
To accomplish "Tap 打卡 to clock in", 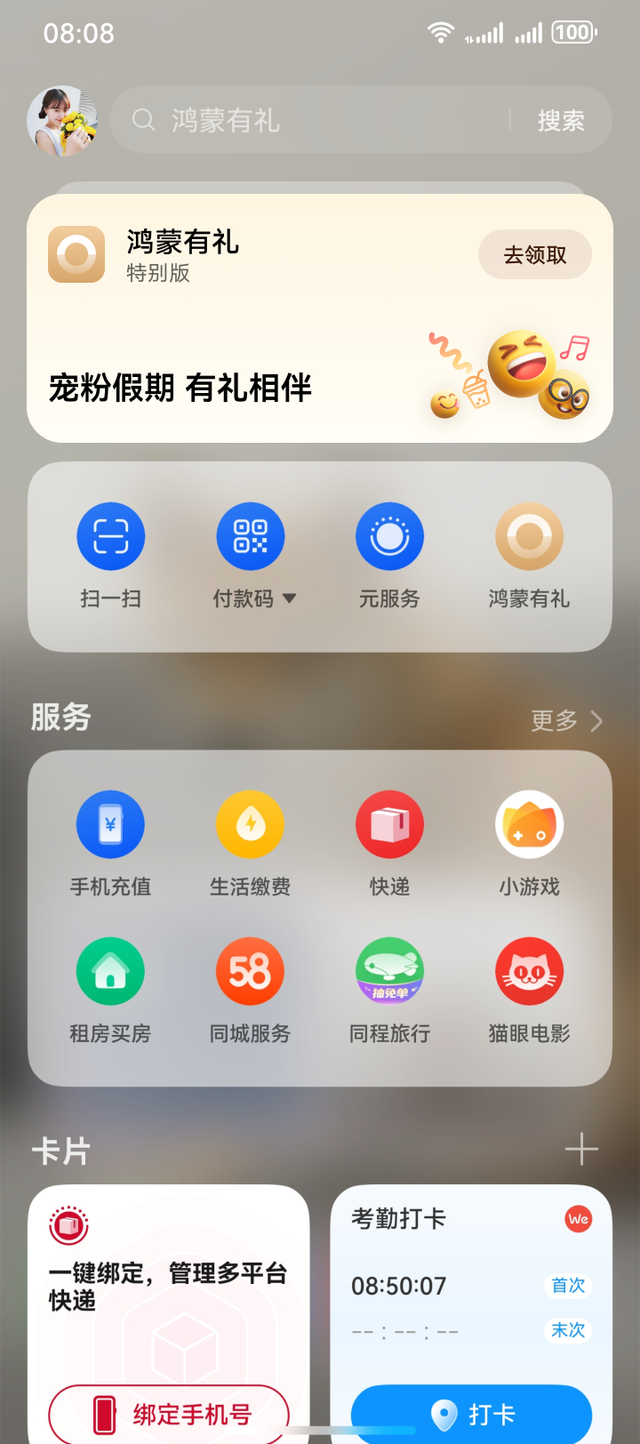I will pos(471,1414).
